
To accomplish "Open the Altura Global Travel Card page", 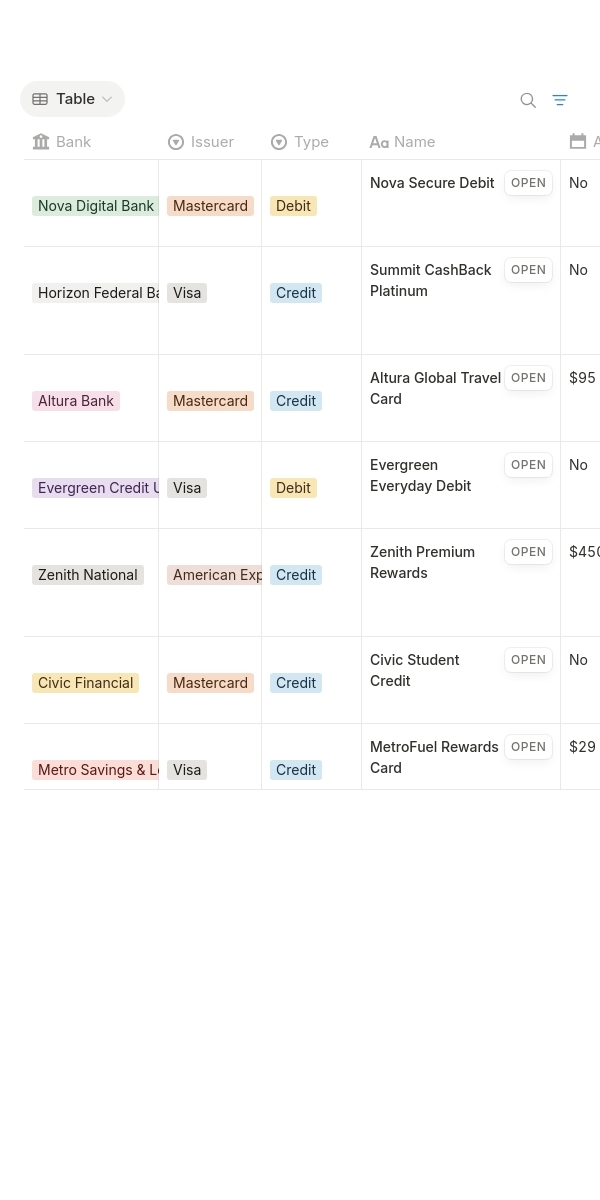I will 528,378.
